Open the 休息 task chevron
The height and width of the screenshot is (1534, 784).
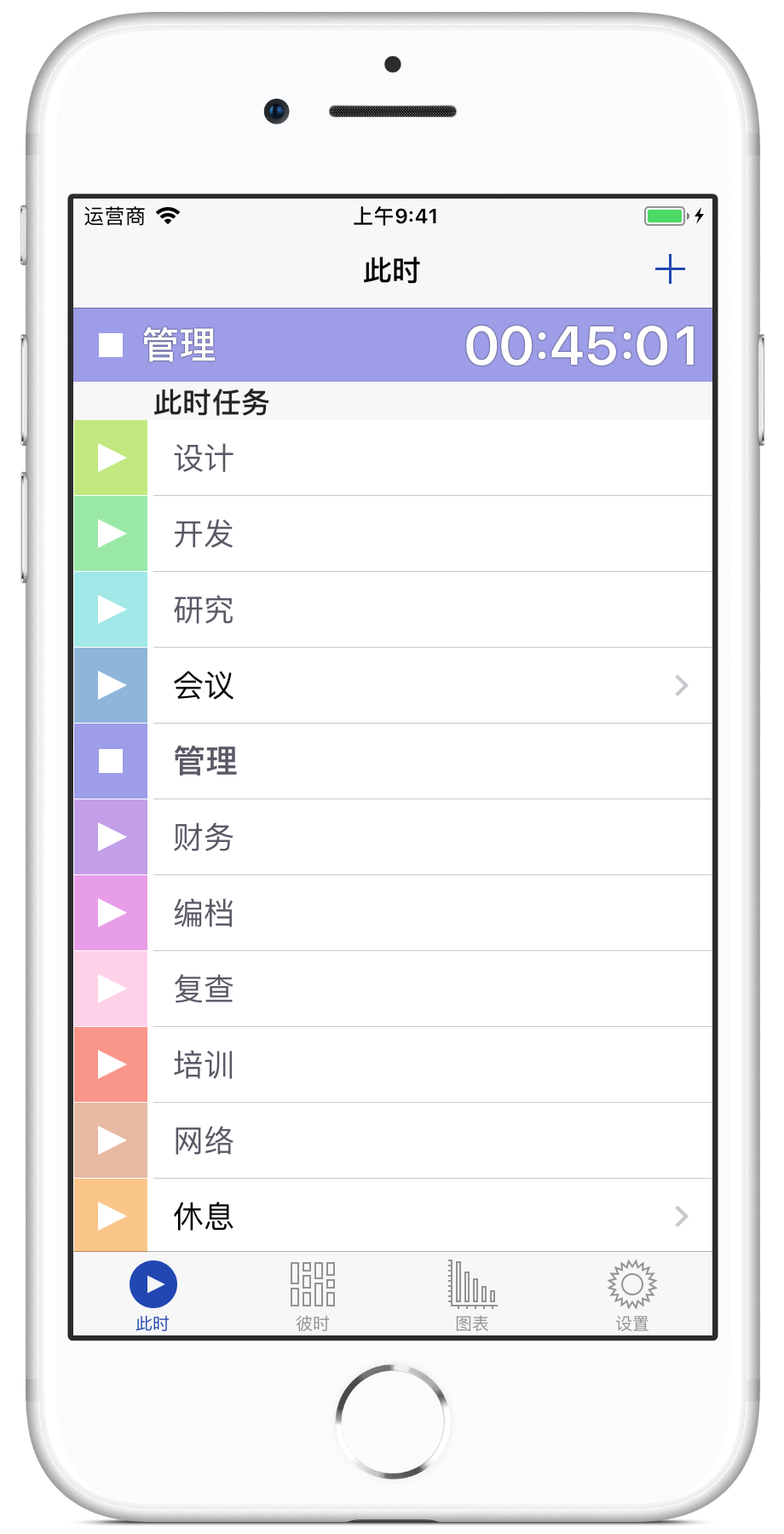click(x=682, y=1216)
